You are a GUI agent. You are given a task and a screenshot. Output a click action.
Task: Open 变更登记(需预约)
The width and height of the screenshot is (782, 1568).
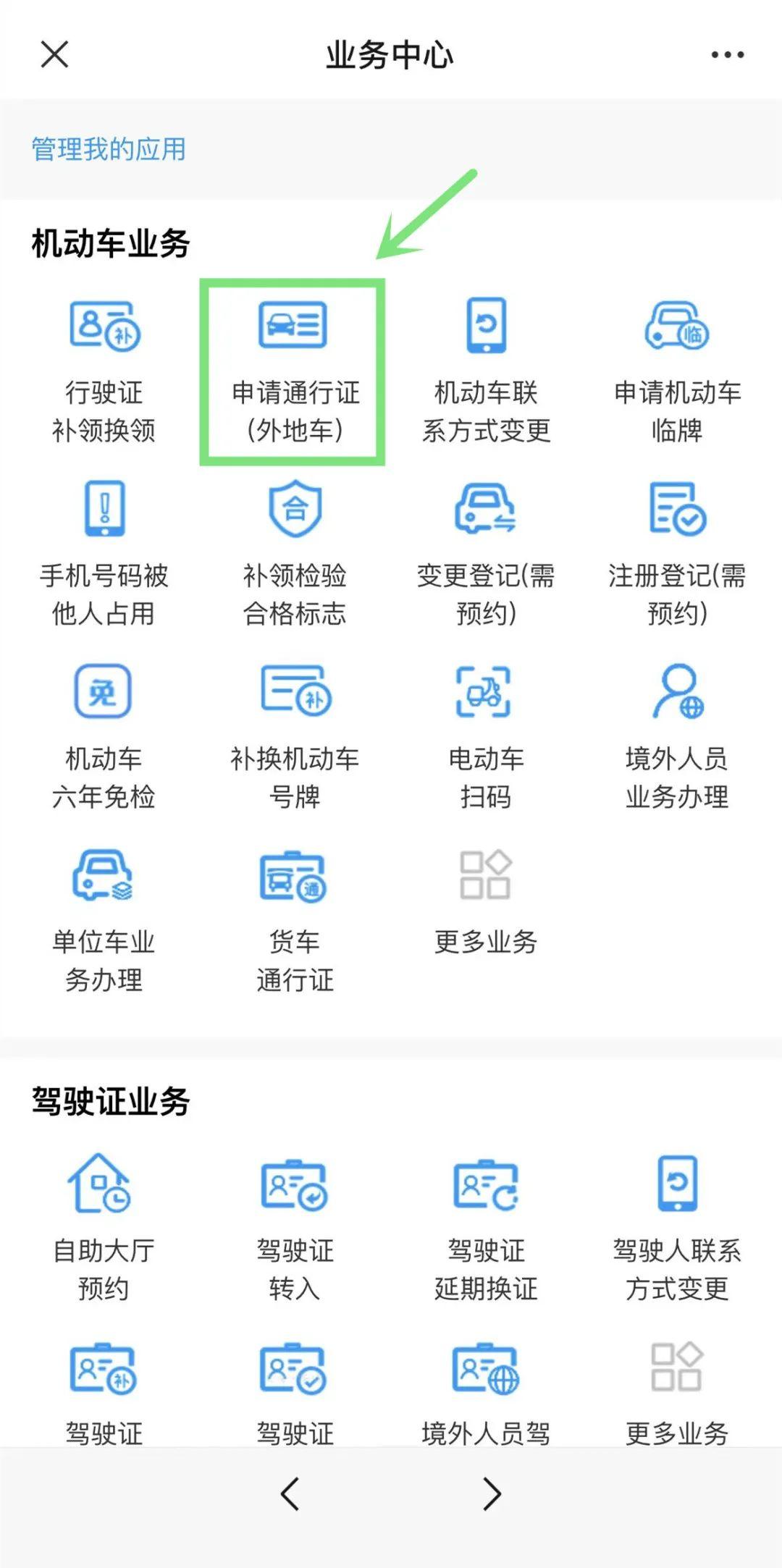[486, 553]
